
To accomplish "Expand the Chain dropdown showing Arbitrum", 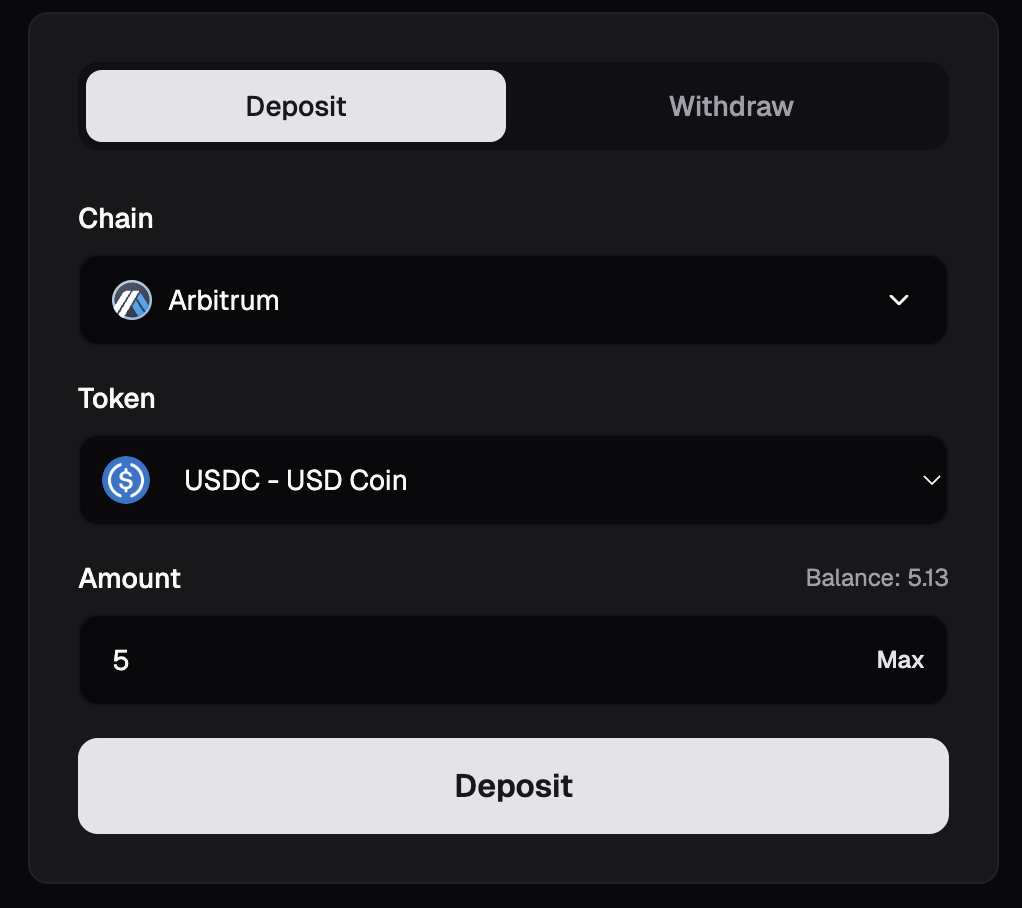I will (x=513, y=300).
